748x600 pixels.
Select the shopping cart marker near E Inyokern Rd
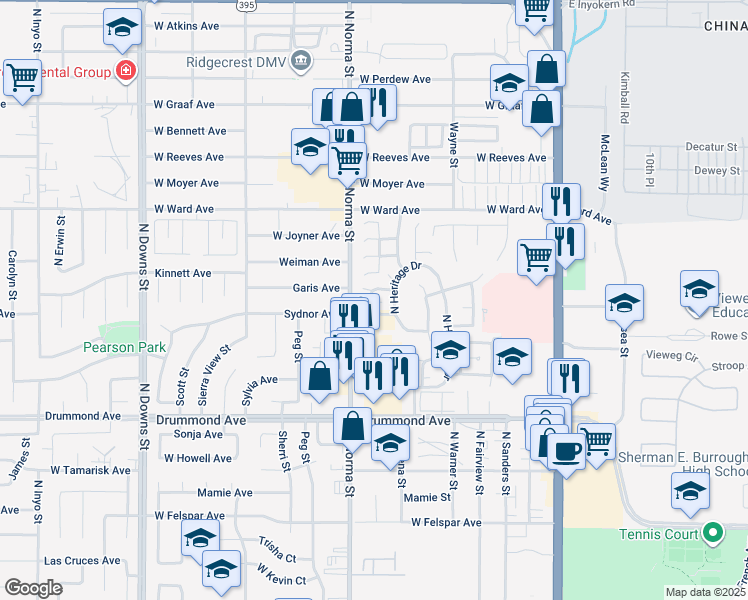(535, 8)
